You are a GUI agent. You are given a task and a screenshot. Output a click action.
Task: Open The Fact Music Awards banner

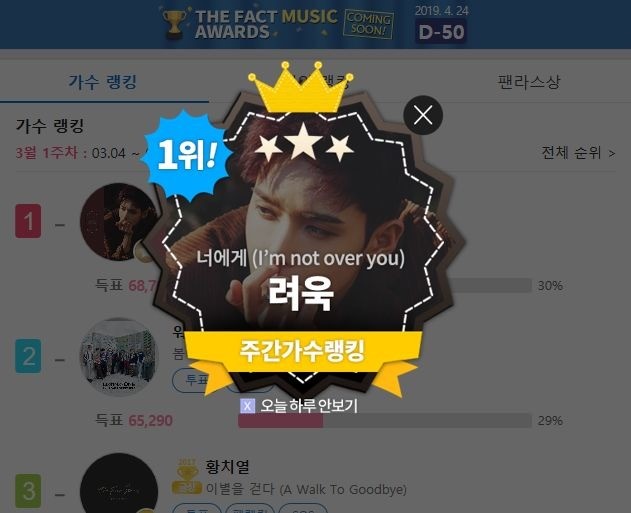click(x=315, y=24)
